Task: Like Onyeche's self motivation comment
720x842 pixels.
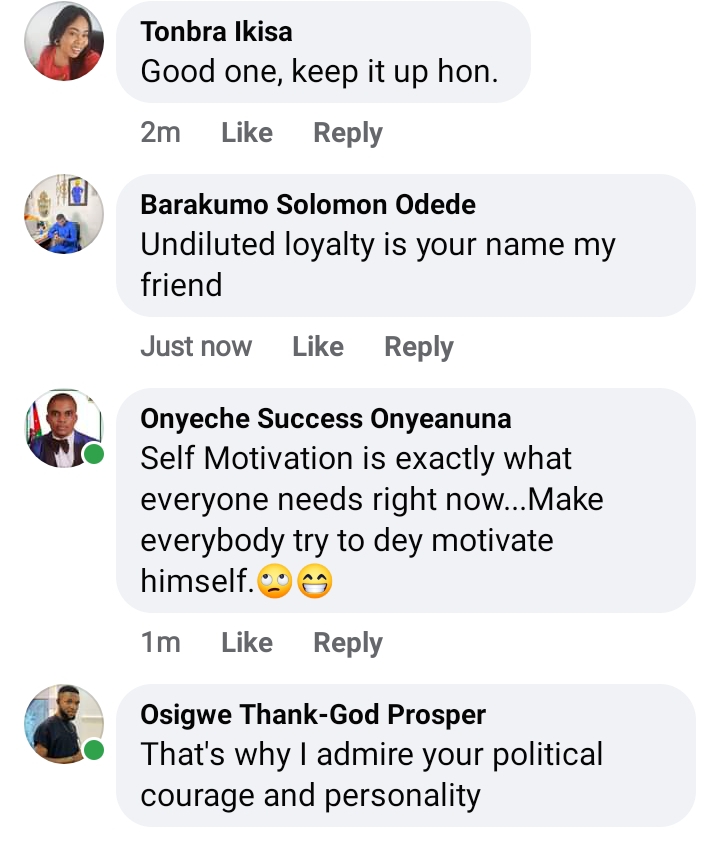Action: click(x=247, y=643)
